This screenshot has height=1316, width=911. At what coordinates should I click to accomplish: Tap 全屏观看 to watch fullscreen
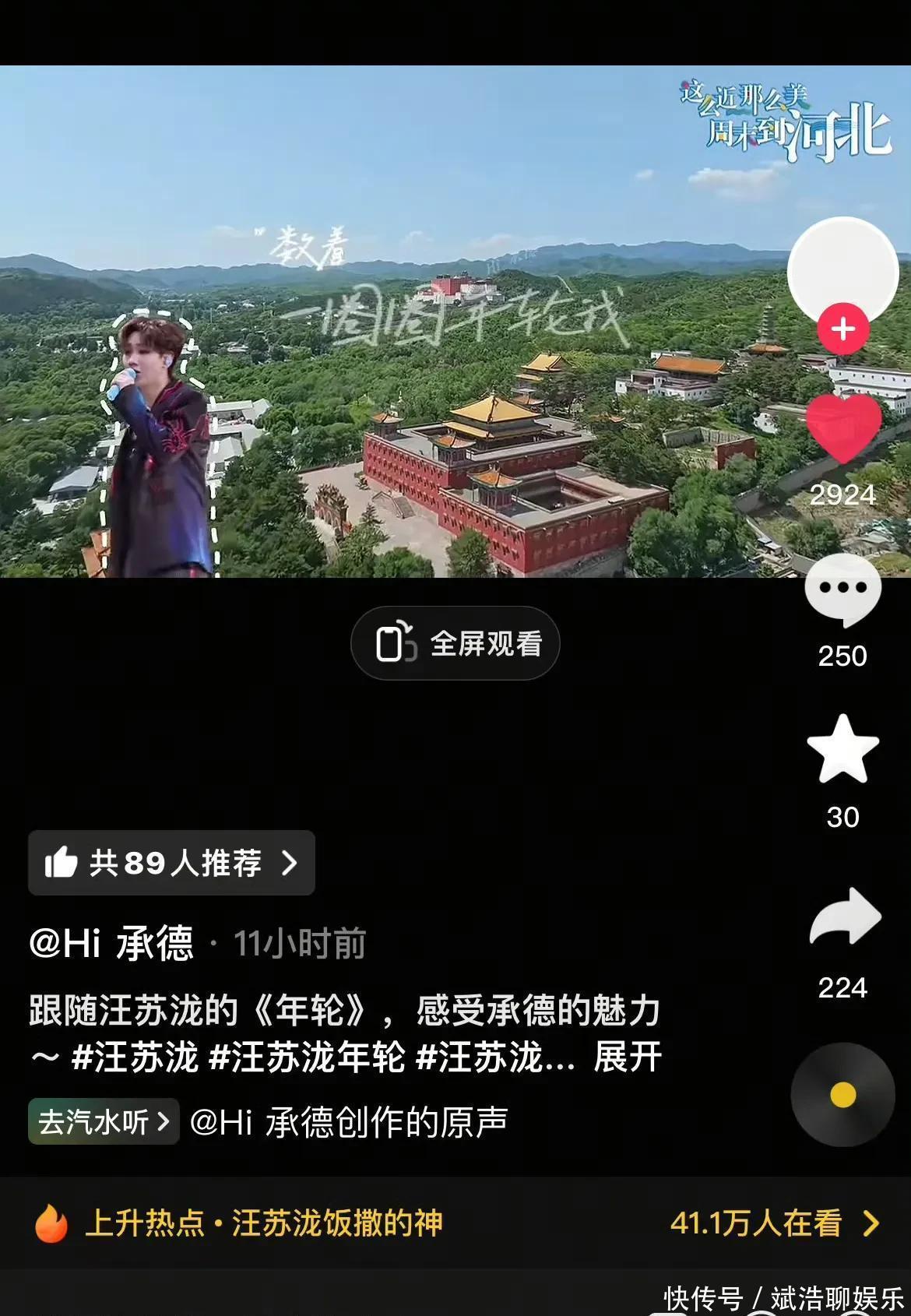point(455,644)
